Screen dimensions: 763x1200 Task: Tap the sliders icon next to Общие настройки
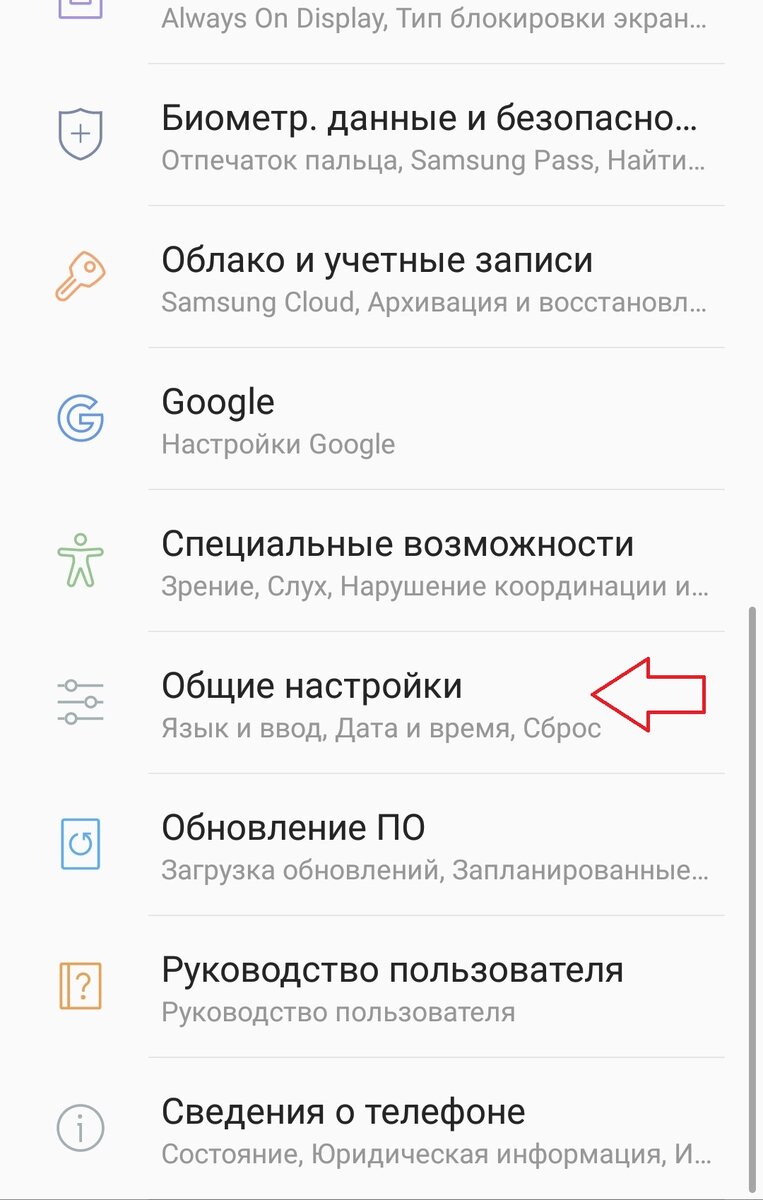(x=80, y=700)
